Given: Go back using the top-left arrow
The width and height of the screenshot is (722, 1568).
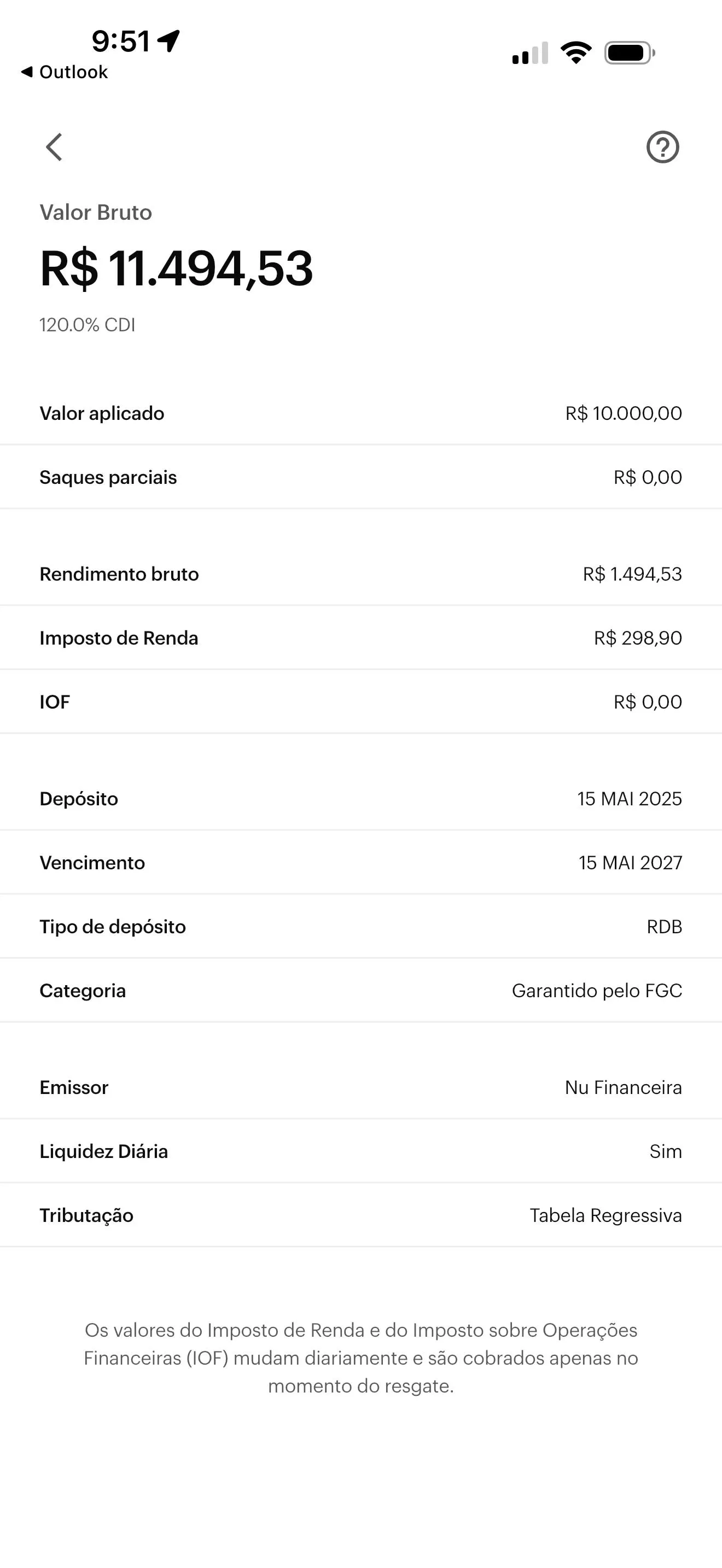Looking at the screenshot, I should [54, 147].
